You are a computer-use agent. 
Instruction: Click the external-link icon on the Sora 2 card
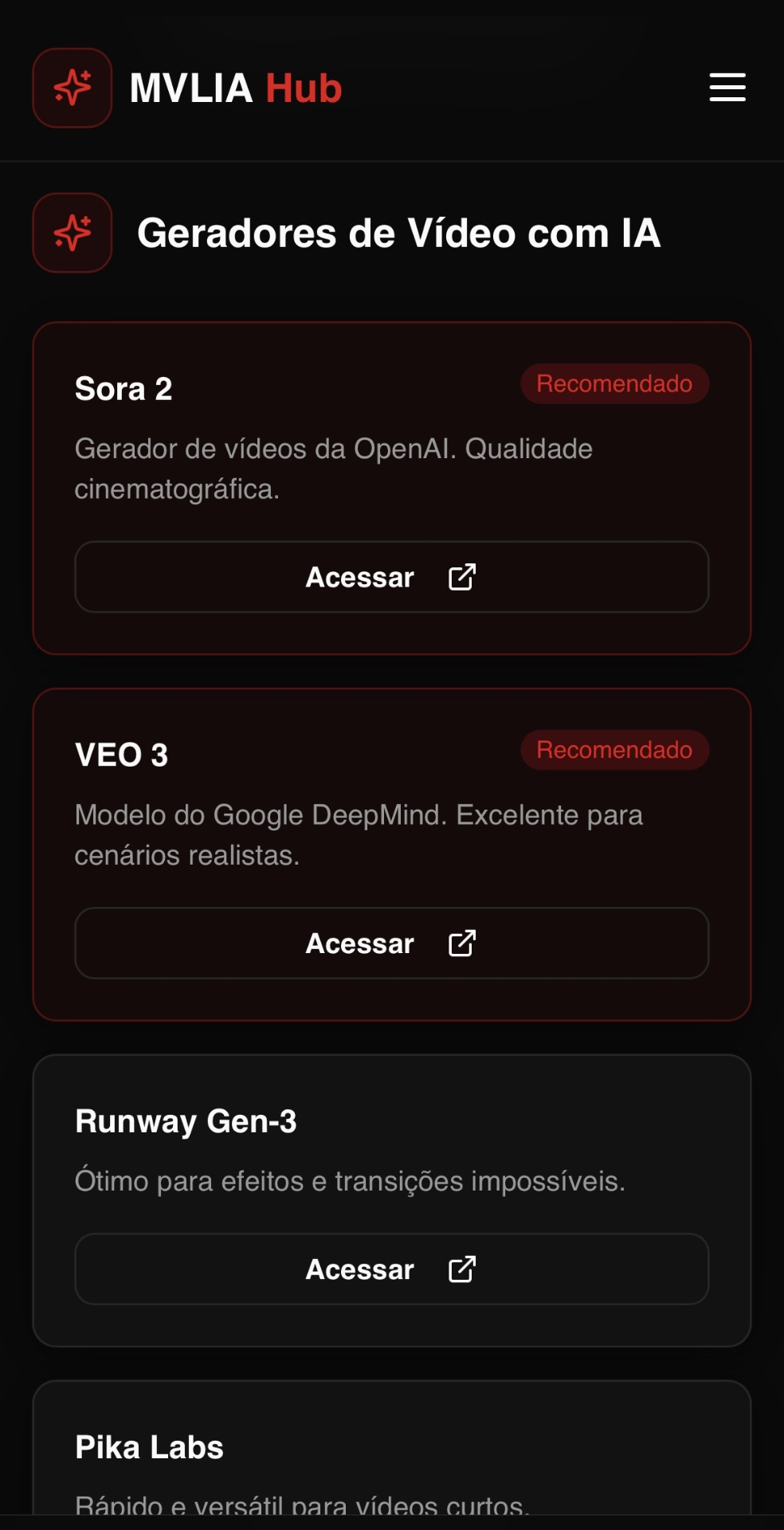461,577
